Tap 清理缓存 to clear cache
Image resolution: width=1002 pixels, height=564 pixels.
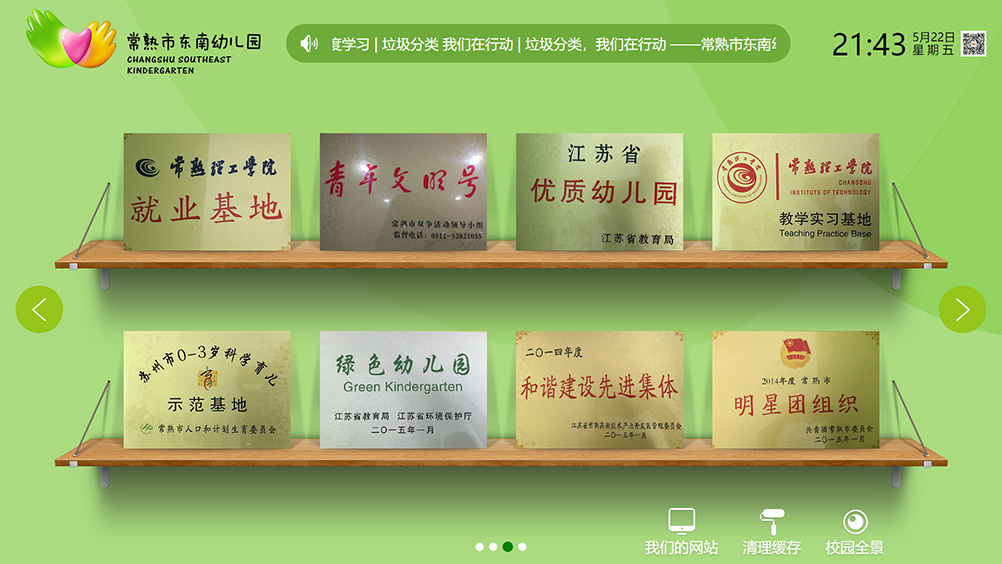coord(771,532)
